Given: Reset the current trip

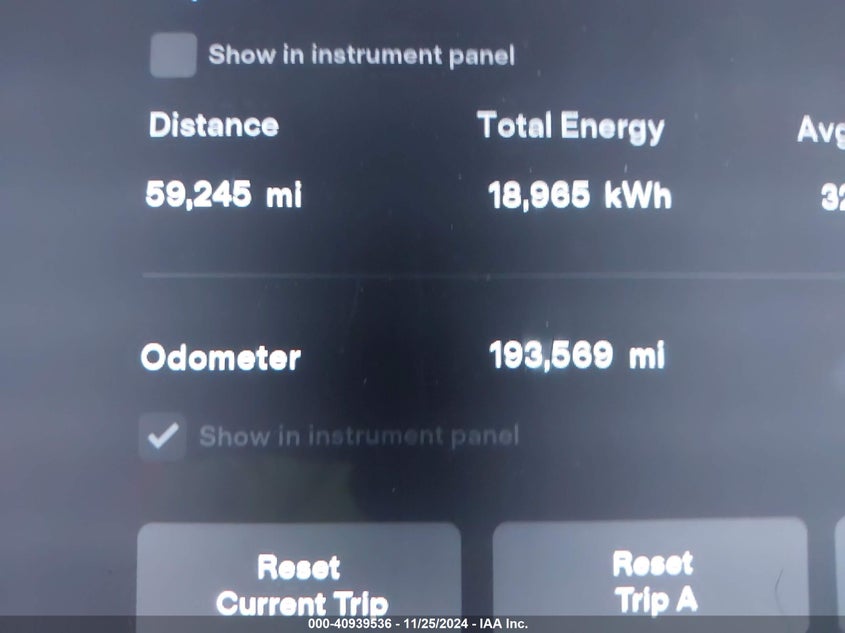Looking at the screenshot, I should tap(299, 582).
